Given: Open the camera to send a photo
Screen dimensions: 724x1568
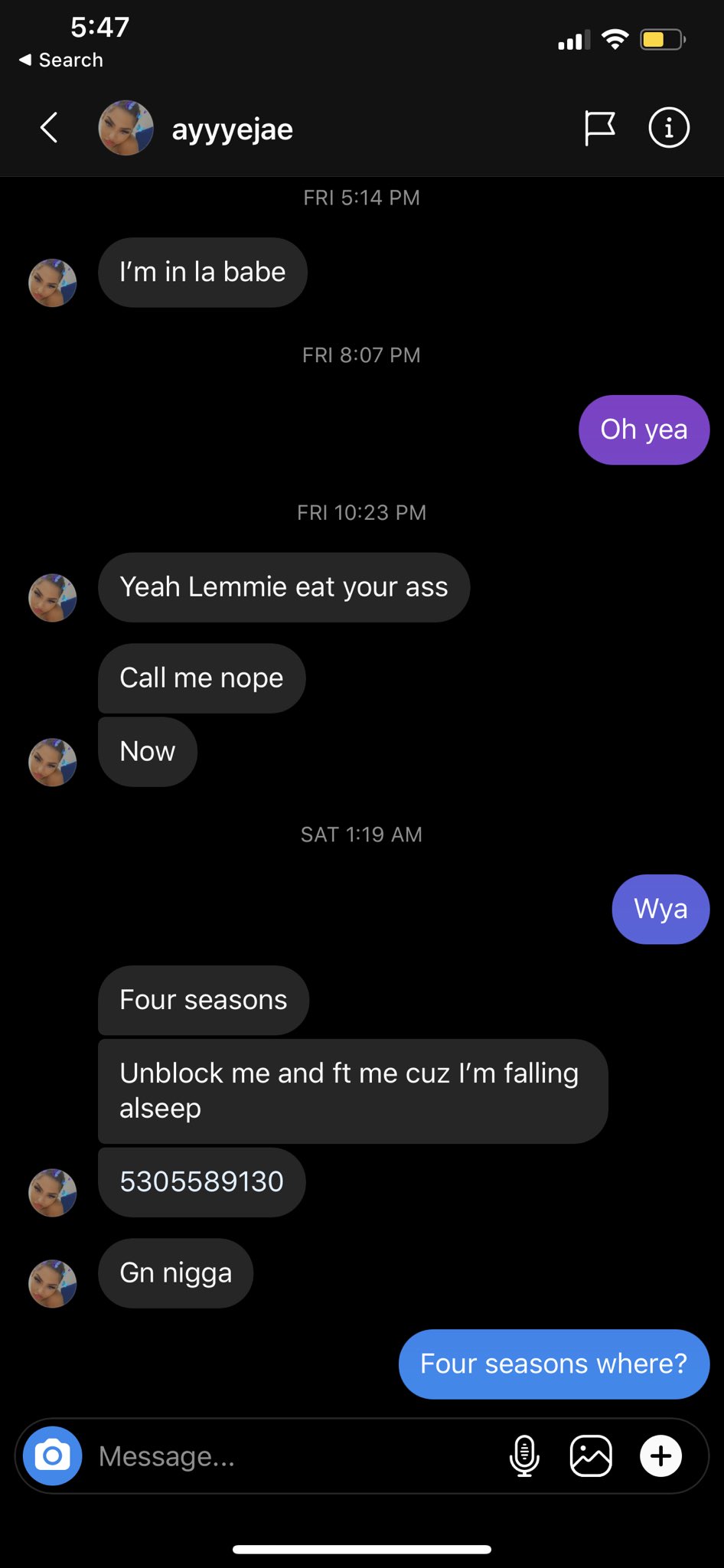Looking at the screenshot, I should (x=52, y=1455).
